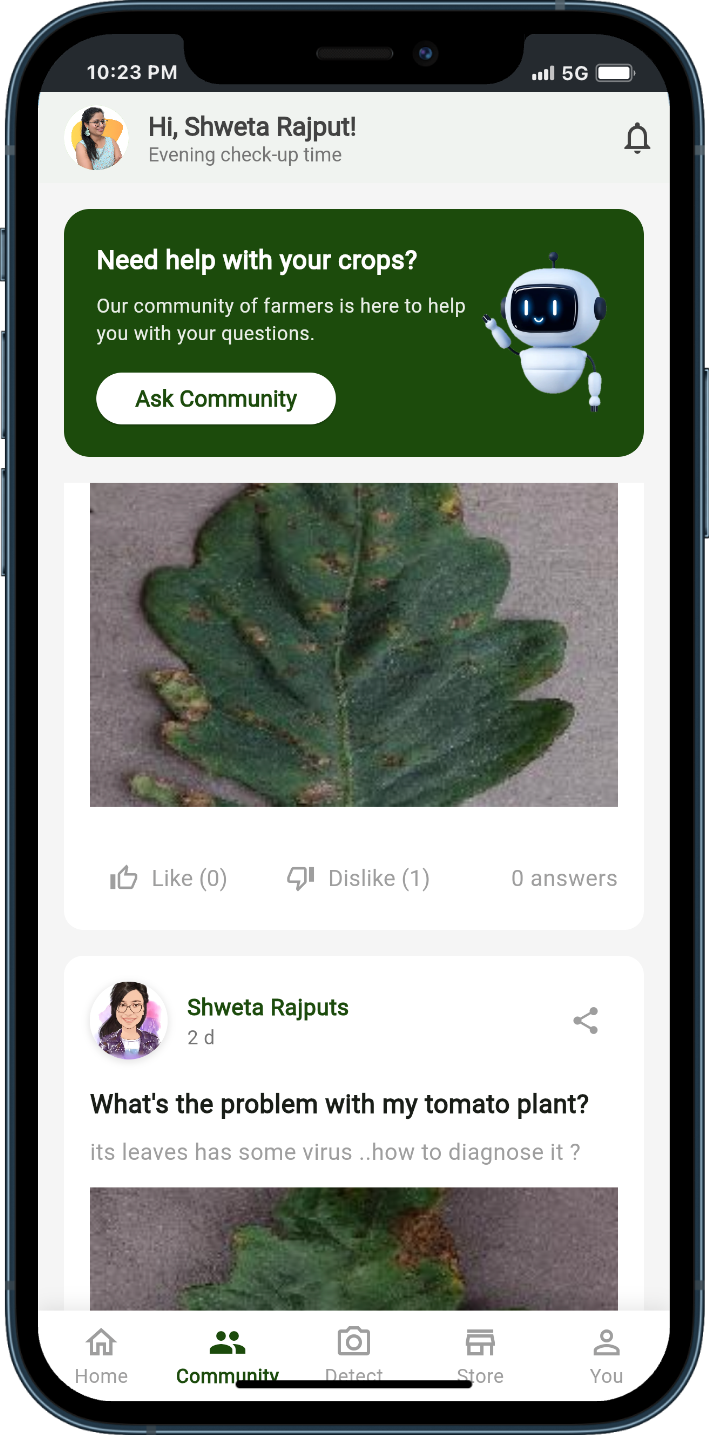
Task: Like the post with the leaf photo
Action: click(x=168, y=878)
